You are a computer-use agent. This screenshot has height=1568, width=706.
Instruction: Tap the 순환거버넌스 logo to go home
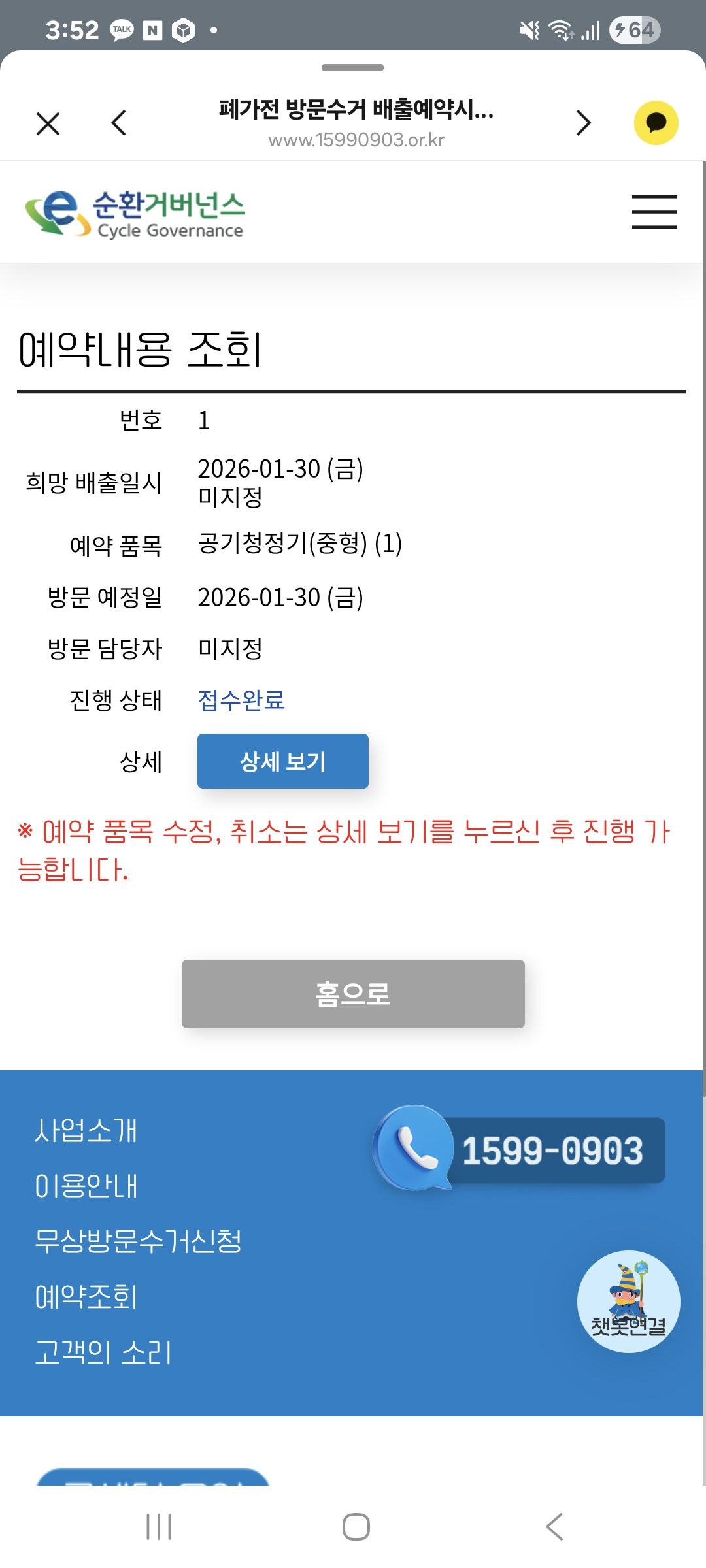pos(135,213)
